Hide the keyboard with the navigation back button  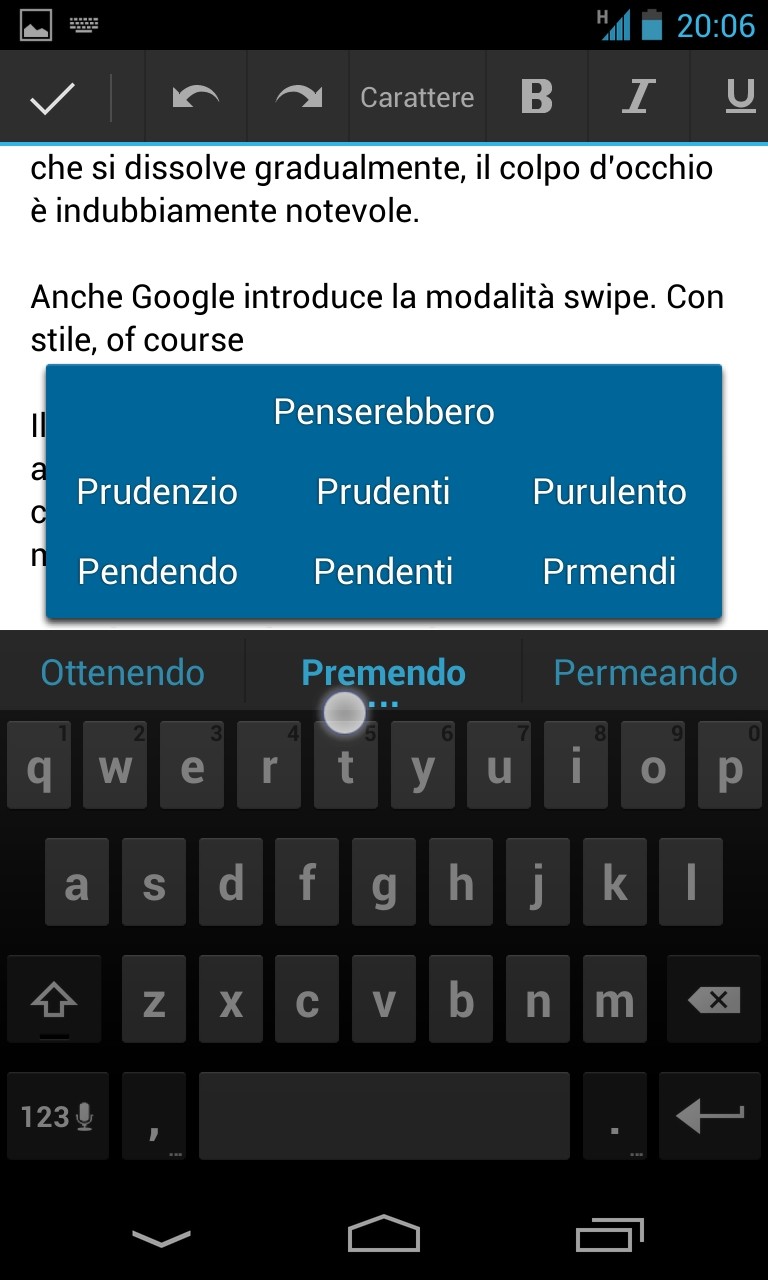[161, 1238]
